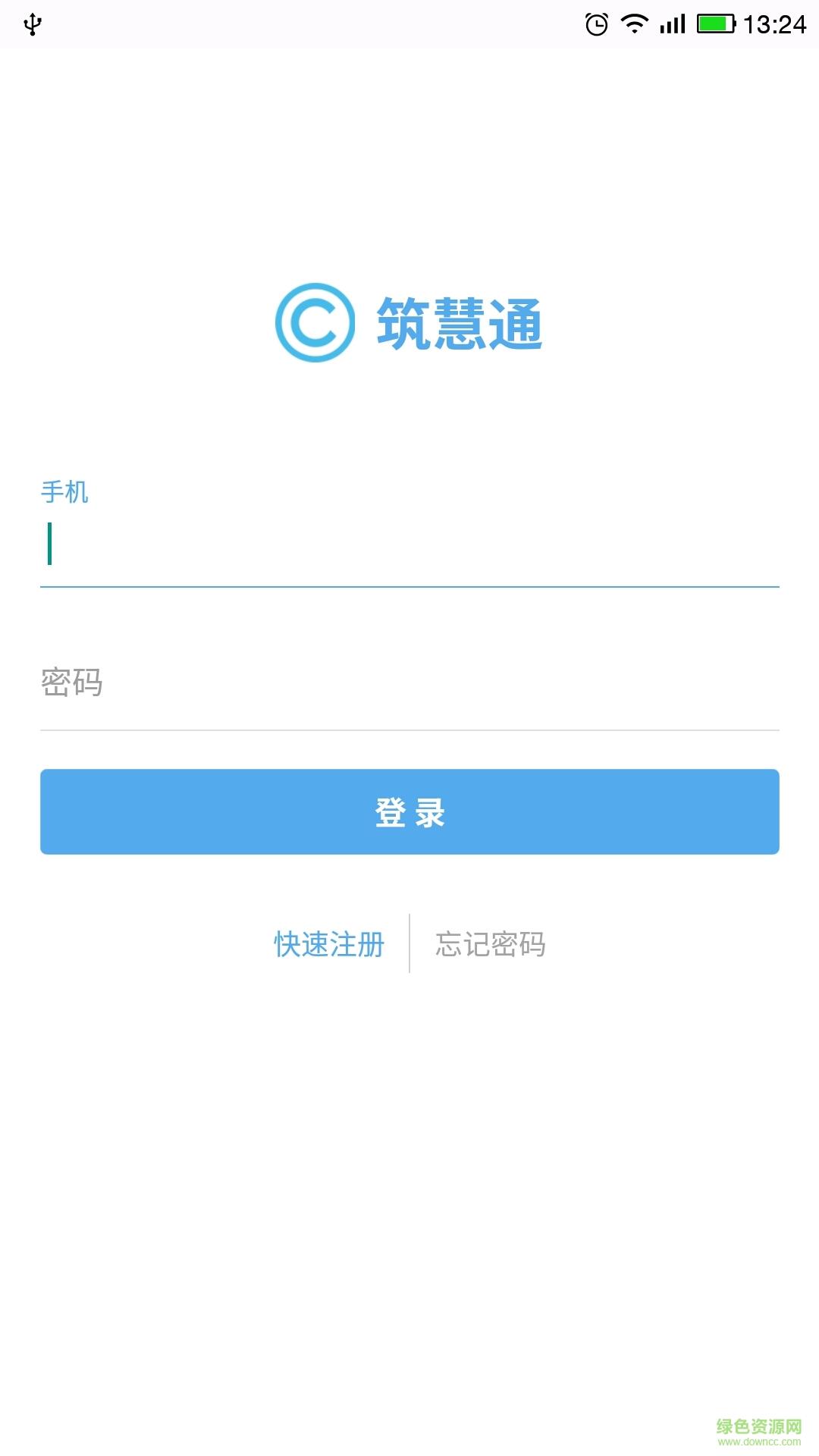Tap the 密码 password field
Viewport: 819px width, 1456px height.
(x=409, y=682)
